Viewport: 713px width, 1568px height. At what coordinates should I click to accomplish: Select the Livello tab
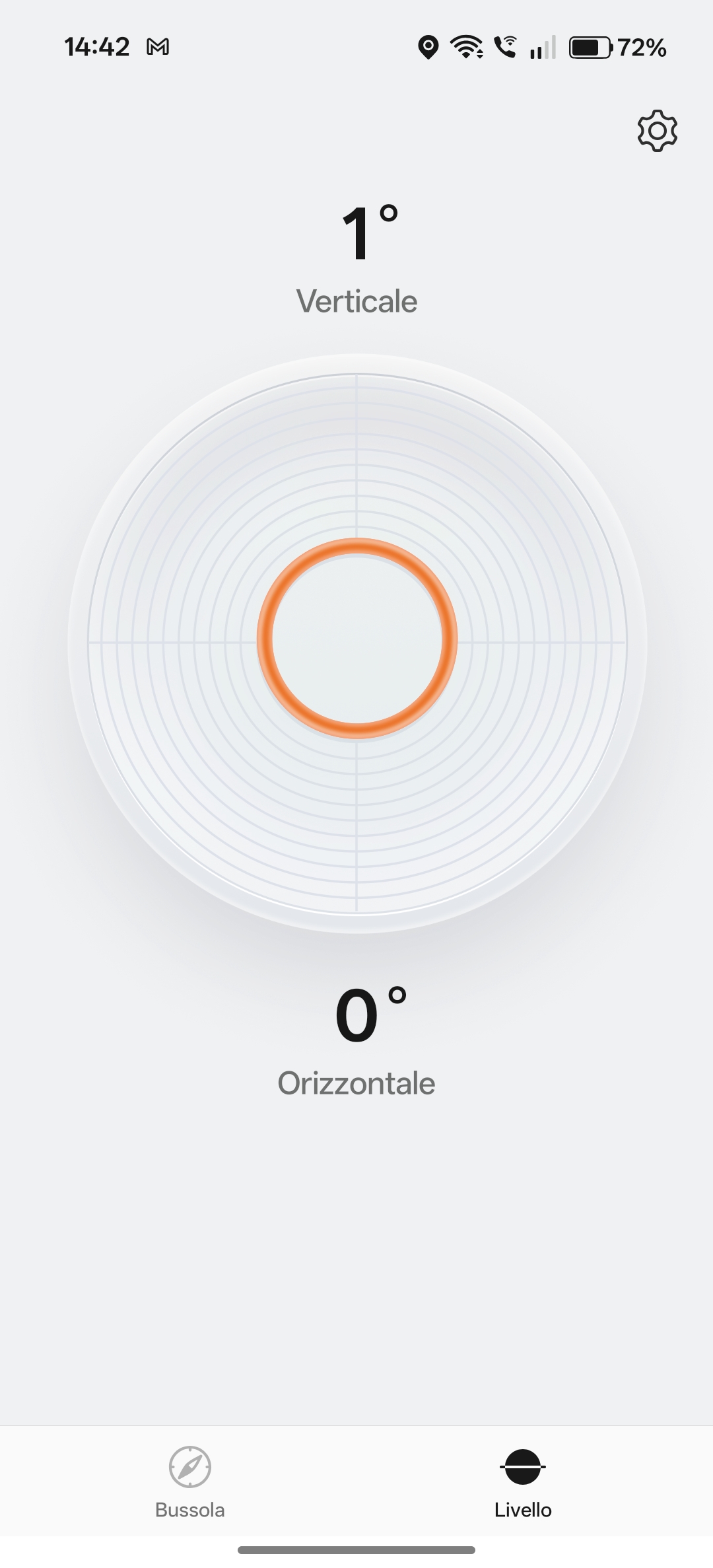[523, 1481]
